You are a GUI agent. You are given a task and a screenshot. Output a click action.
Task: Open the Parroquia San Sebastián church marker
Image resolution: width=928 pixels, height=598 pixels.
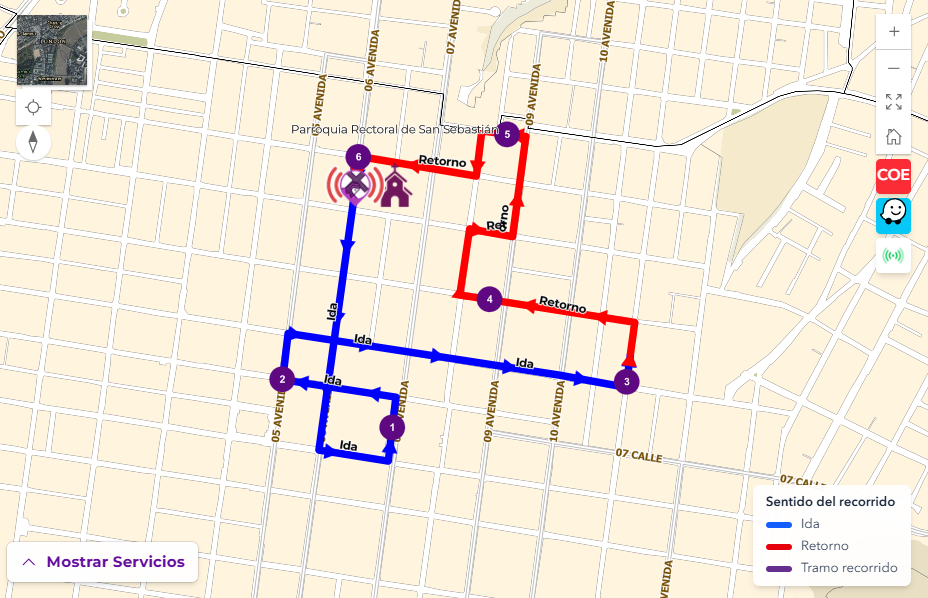point(397,188)
